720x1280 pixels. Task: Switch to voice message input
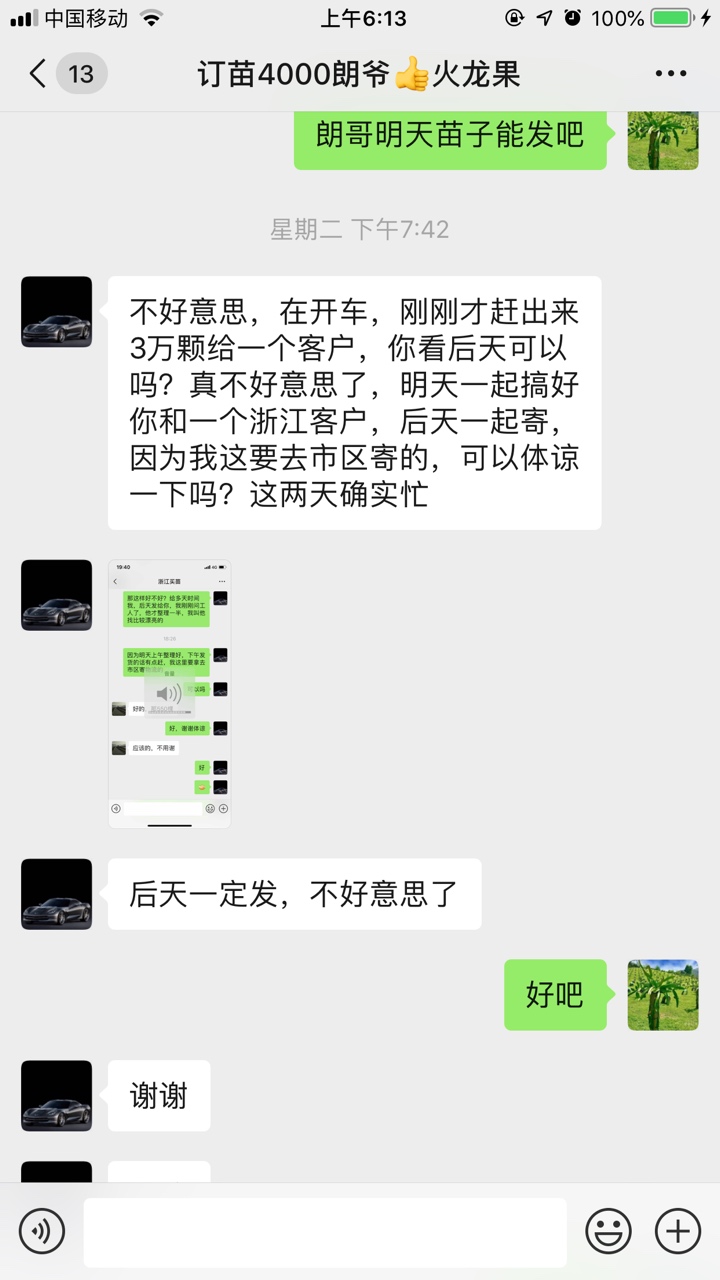(x=42, y=1231)
